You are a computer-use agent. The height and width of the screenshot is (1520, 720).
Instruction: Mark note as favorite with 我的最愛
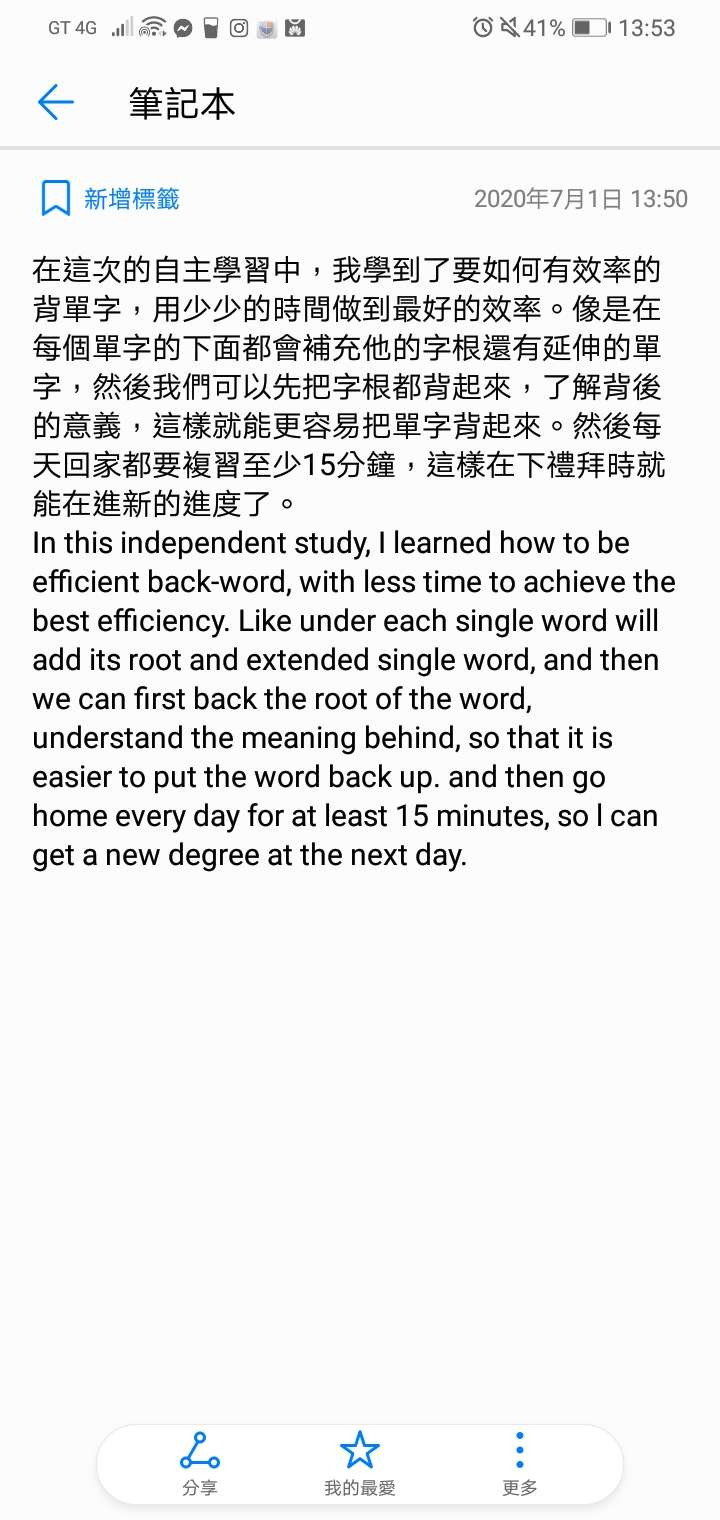(x=360, y=1464)
